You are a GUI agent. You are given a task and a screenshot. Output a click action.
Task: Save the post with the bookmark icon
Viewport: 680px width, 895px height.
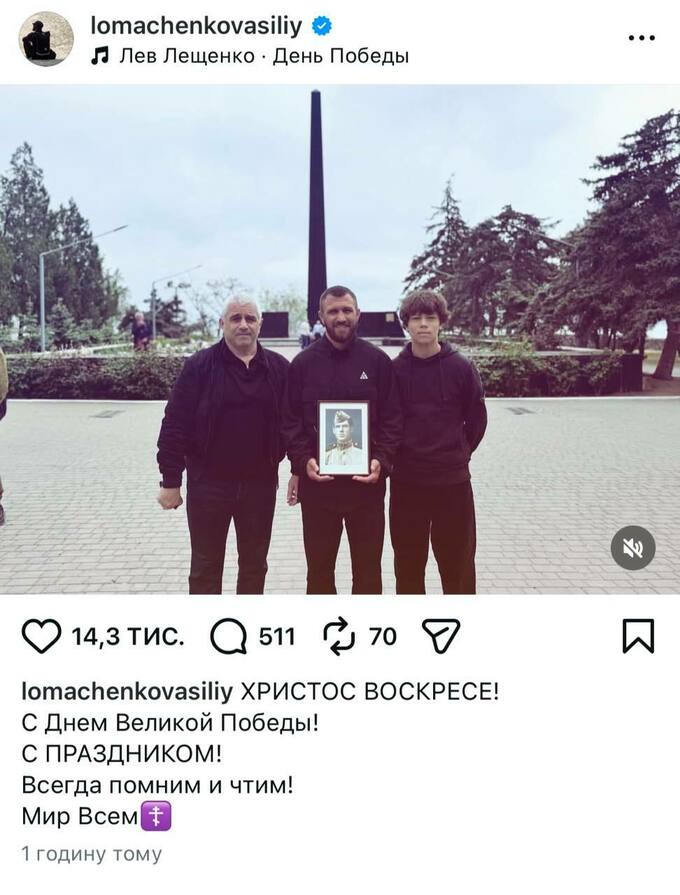[638, 636]
